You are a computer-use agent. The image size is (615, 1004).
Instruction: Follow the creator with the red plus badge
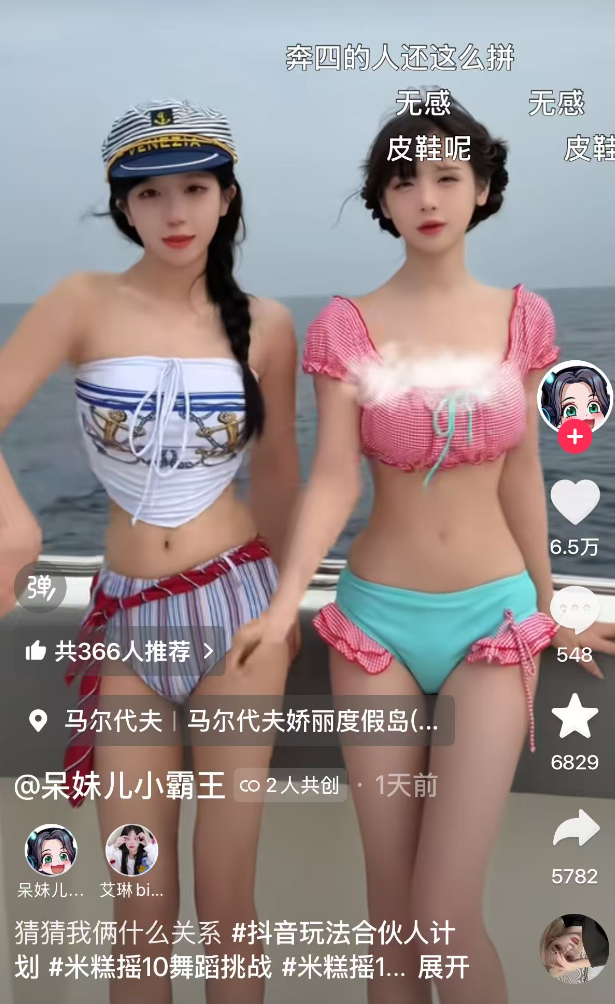point(575,437)
